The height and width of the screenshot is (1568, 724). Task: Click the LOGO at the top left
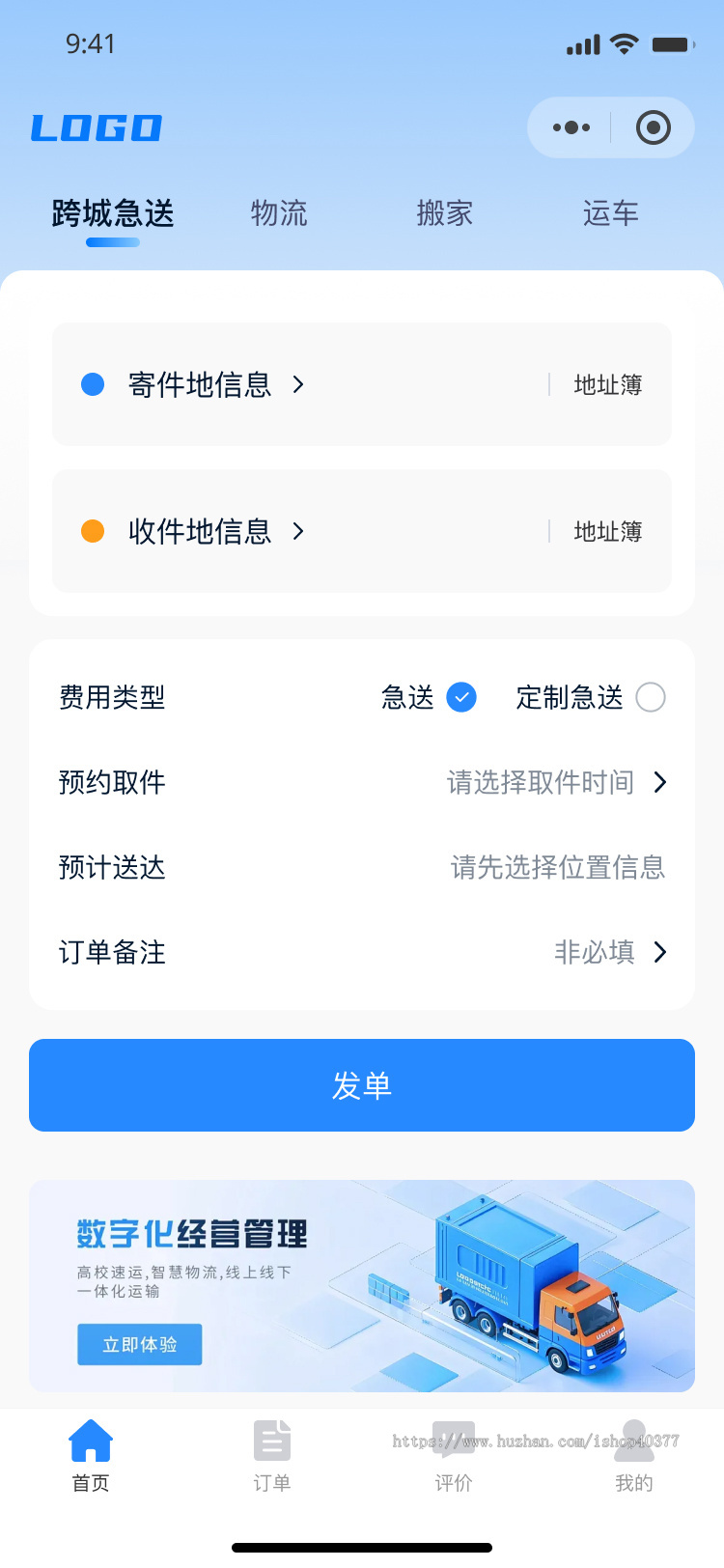point(97,127)
